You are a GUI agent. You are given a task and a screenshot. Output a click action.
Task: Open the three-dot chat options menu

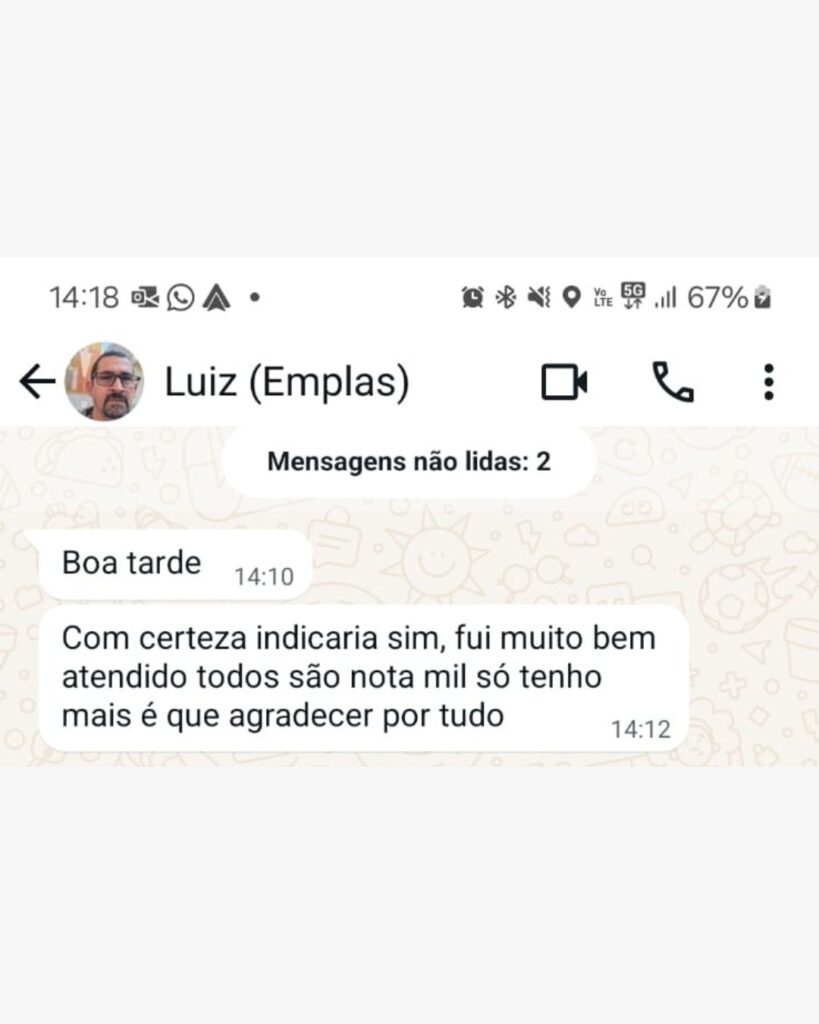coord(767,381)
